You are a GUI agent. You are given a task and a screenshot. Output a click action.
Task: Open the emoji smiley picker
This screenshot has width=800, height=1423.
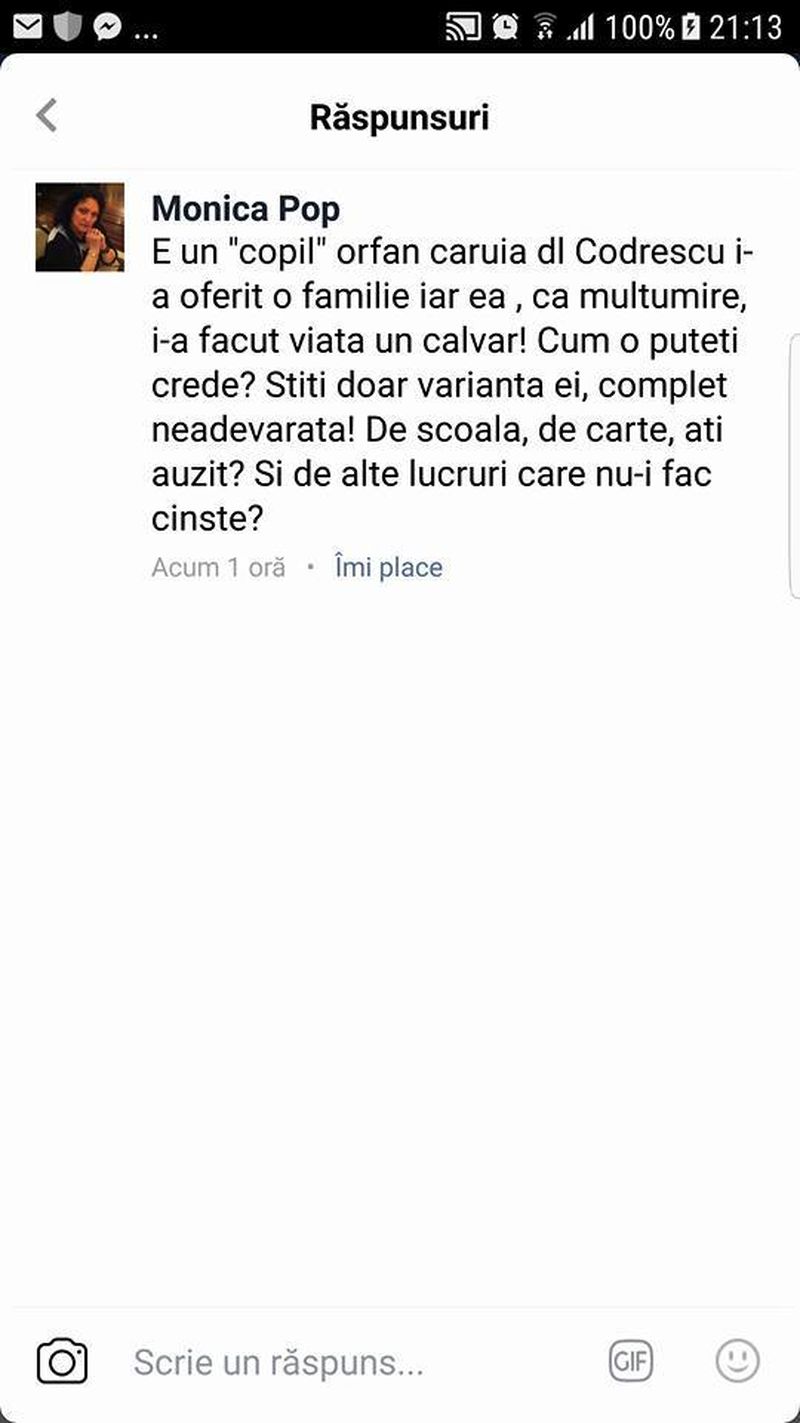coord(738,1361)
